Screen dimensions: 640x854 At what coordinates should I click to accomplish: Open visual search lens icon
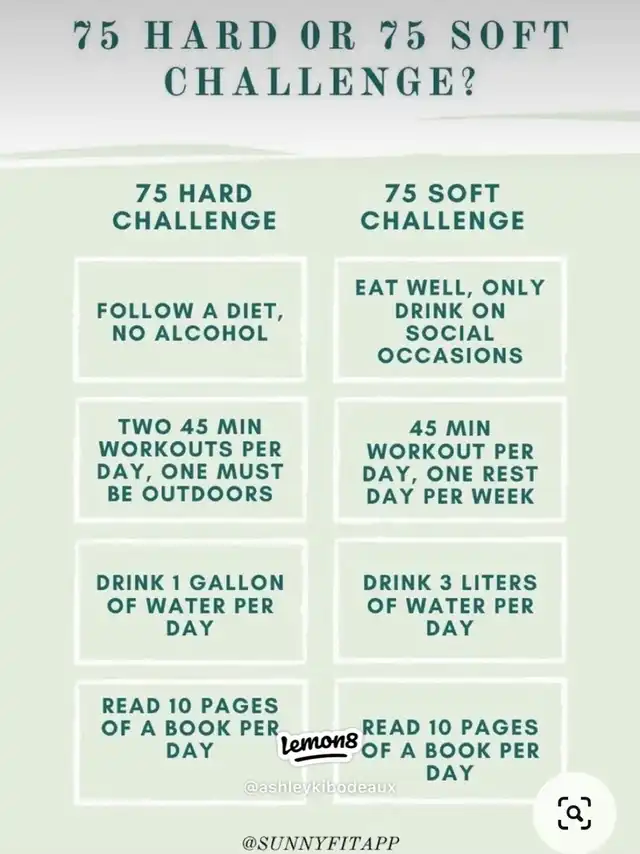[x=574, y=814]
